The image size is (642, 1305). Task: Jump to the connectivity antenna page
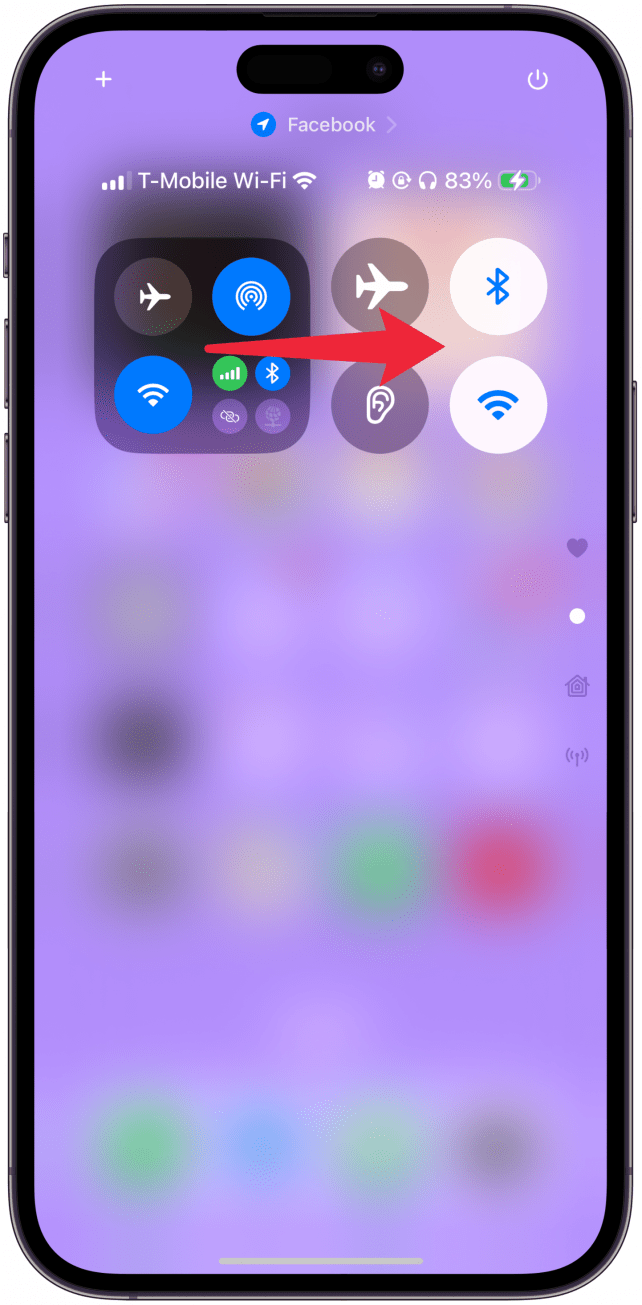(x=577, y=756)
